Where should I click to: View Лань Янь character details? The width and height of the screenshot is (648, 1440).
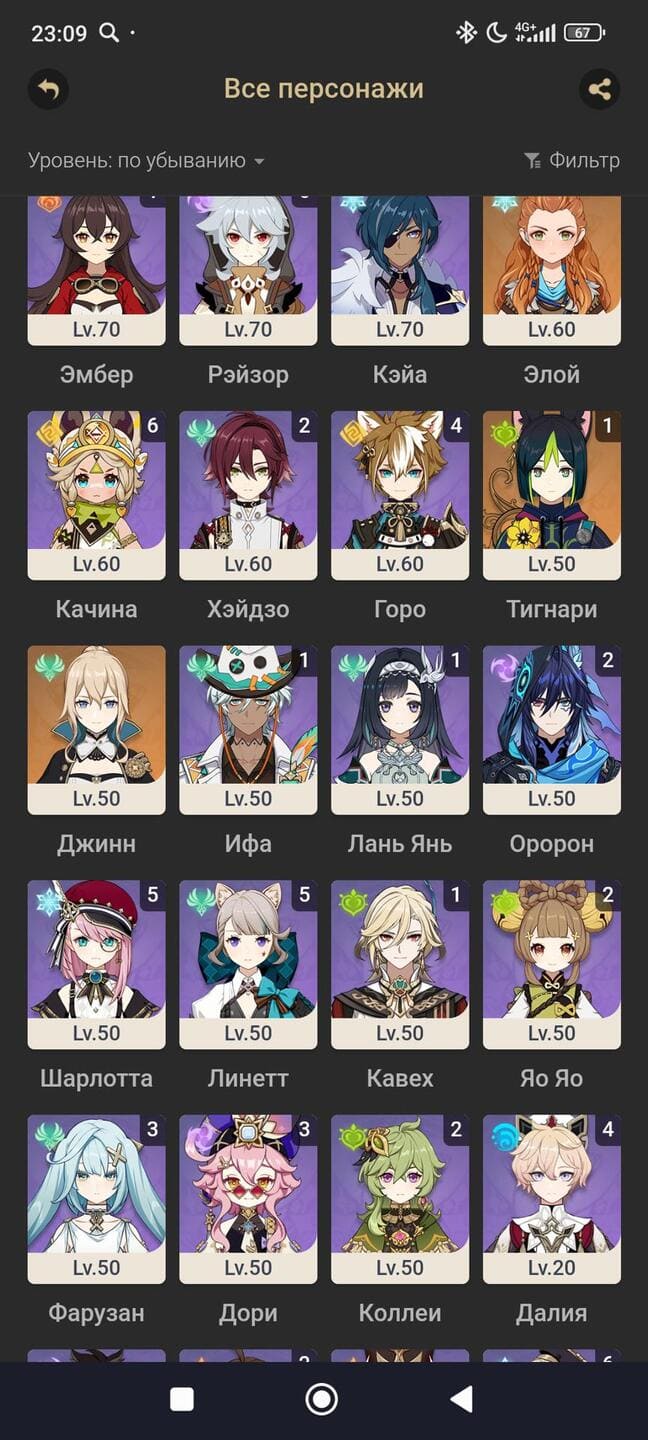[400, 730]
